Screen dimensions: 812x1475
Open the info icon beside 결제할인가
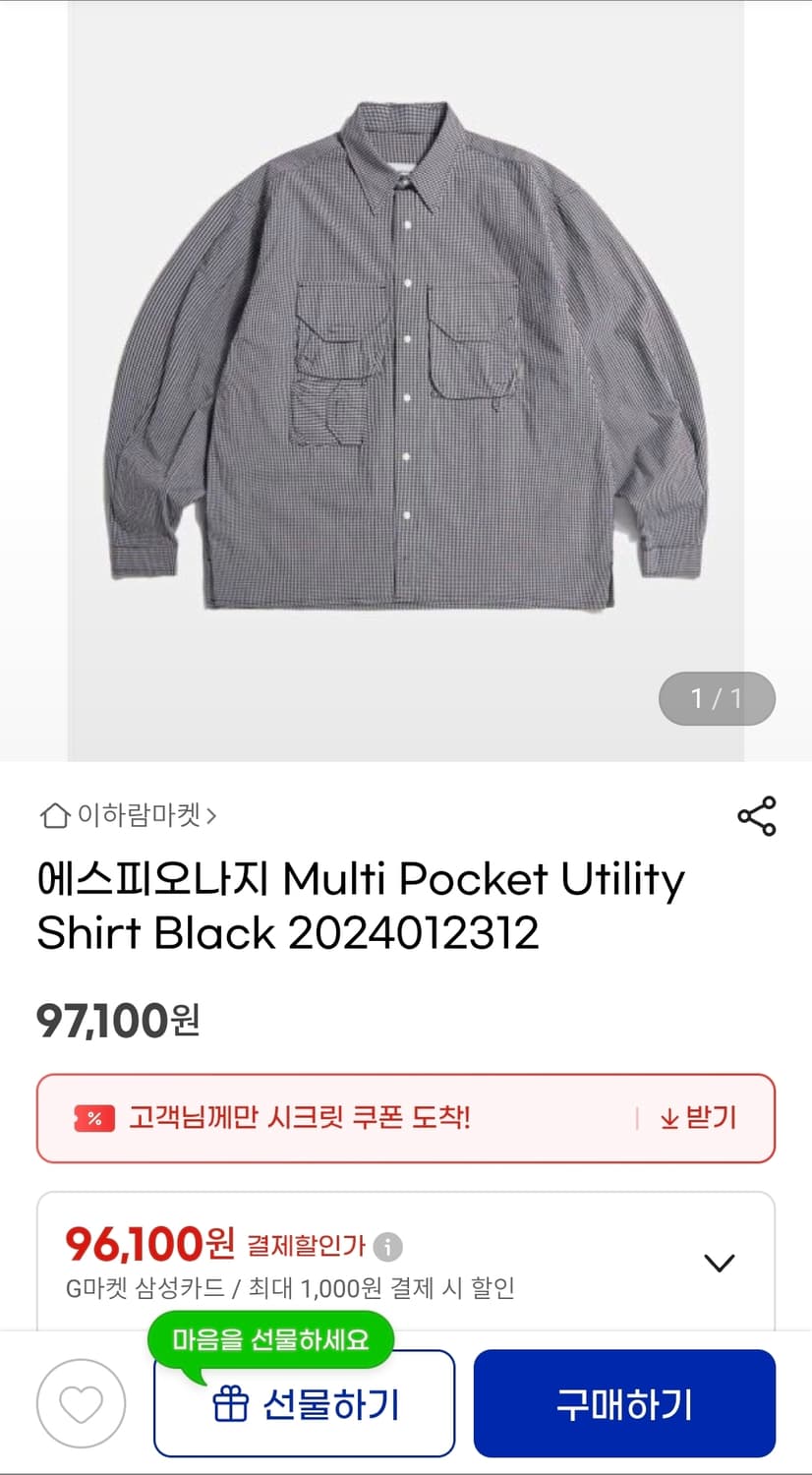387,1246
